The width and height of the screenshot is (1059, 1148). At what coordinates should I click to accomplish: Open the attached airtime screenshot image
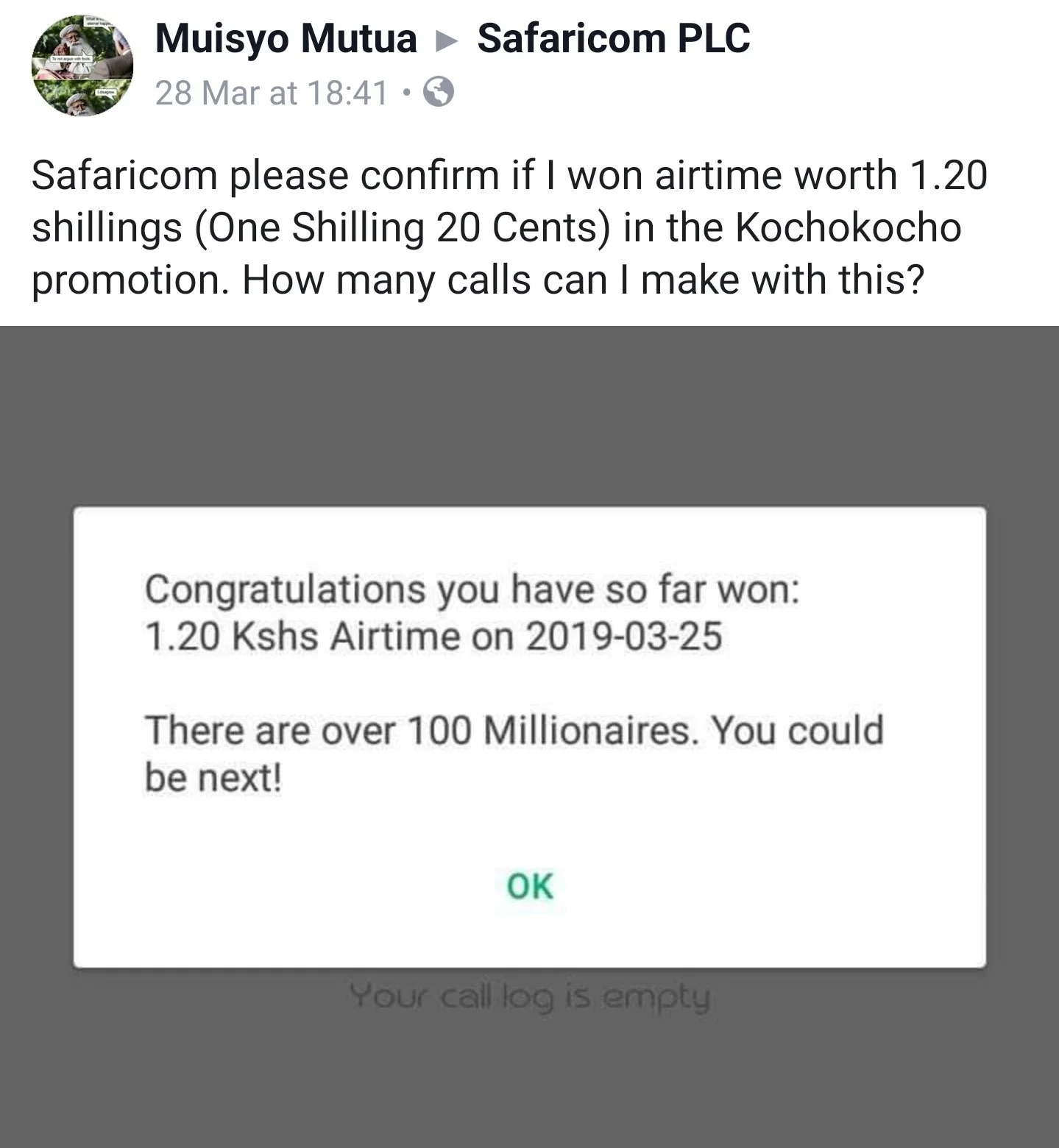(529, 736)
